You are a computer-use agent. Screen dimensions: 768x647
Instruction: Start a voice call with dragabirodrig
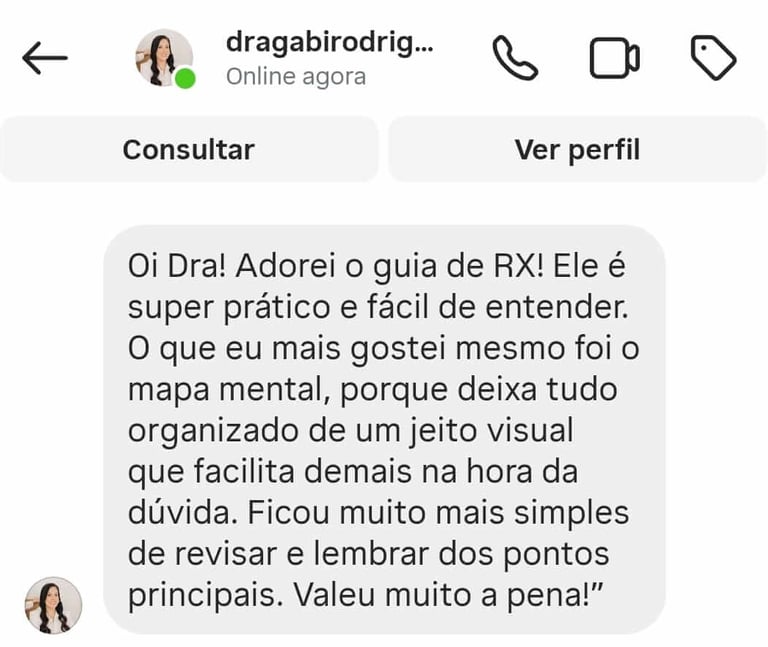point(515,58)
